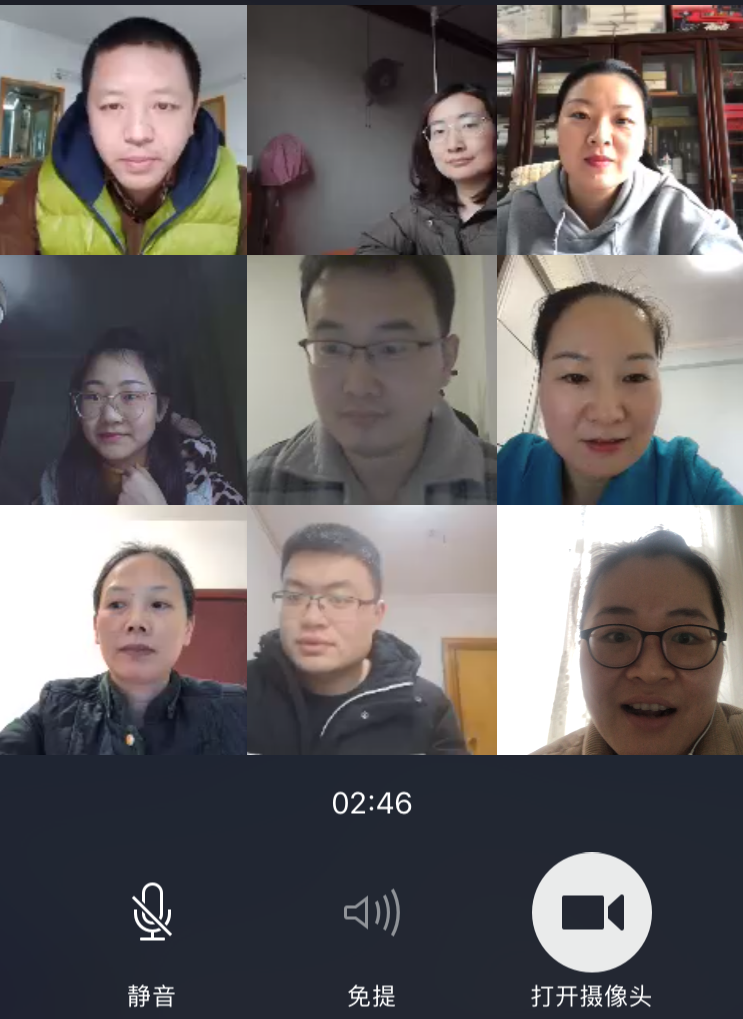Open video tile of woman in grey hoodie
The image size is (743, 1019).
point(620,130)
